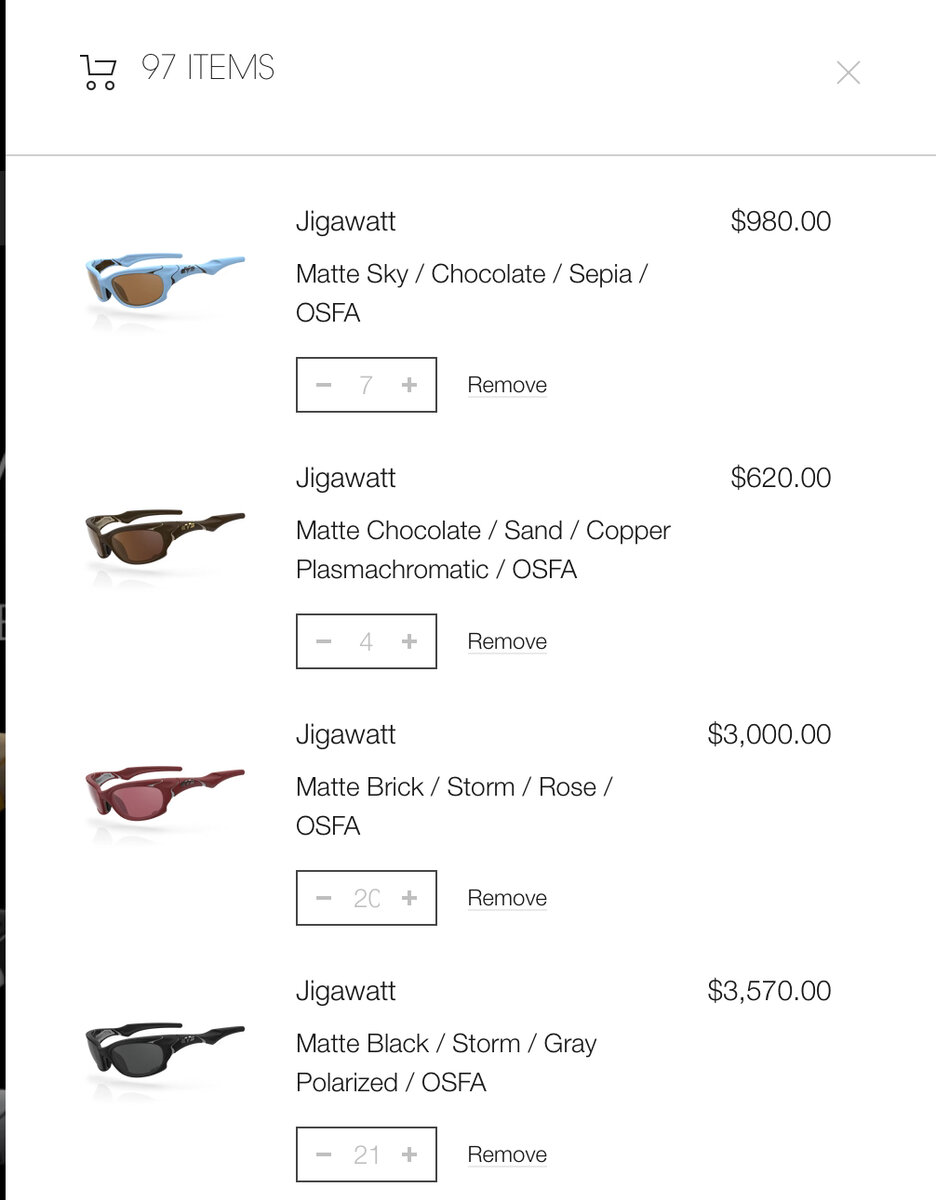This screenshot has height=1200, width=936.
Task: Remove Matte Sky Jigawatt from cart
Action: click(507, 385)
